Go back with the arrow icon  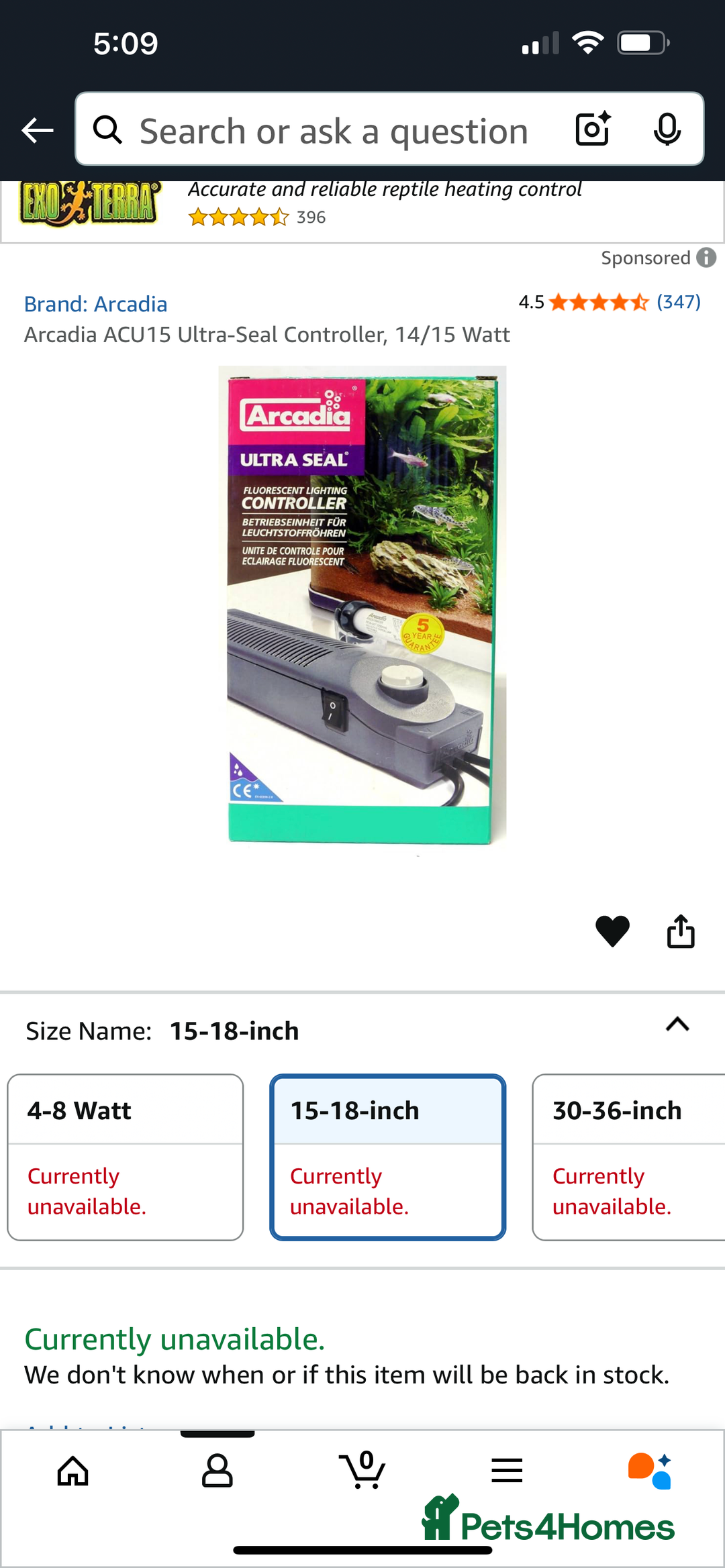click(x=38, y=130)
